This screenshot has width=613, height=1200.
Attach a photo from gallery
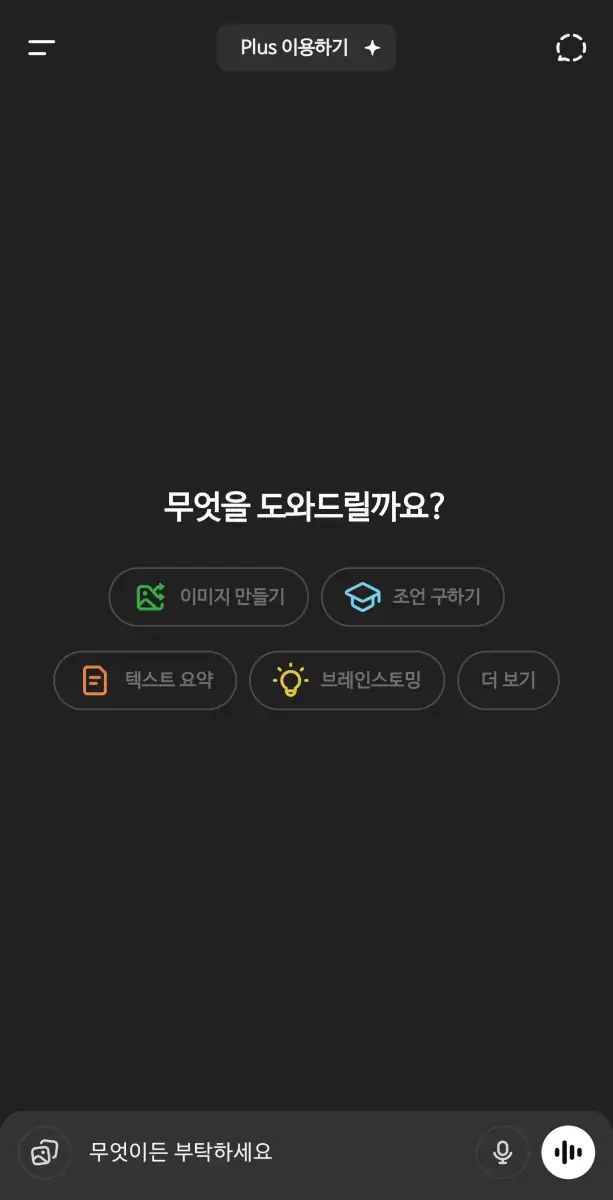tap(43, 1153)
